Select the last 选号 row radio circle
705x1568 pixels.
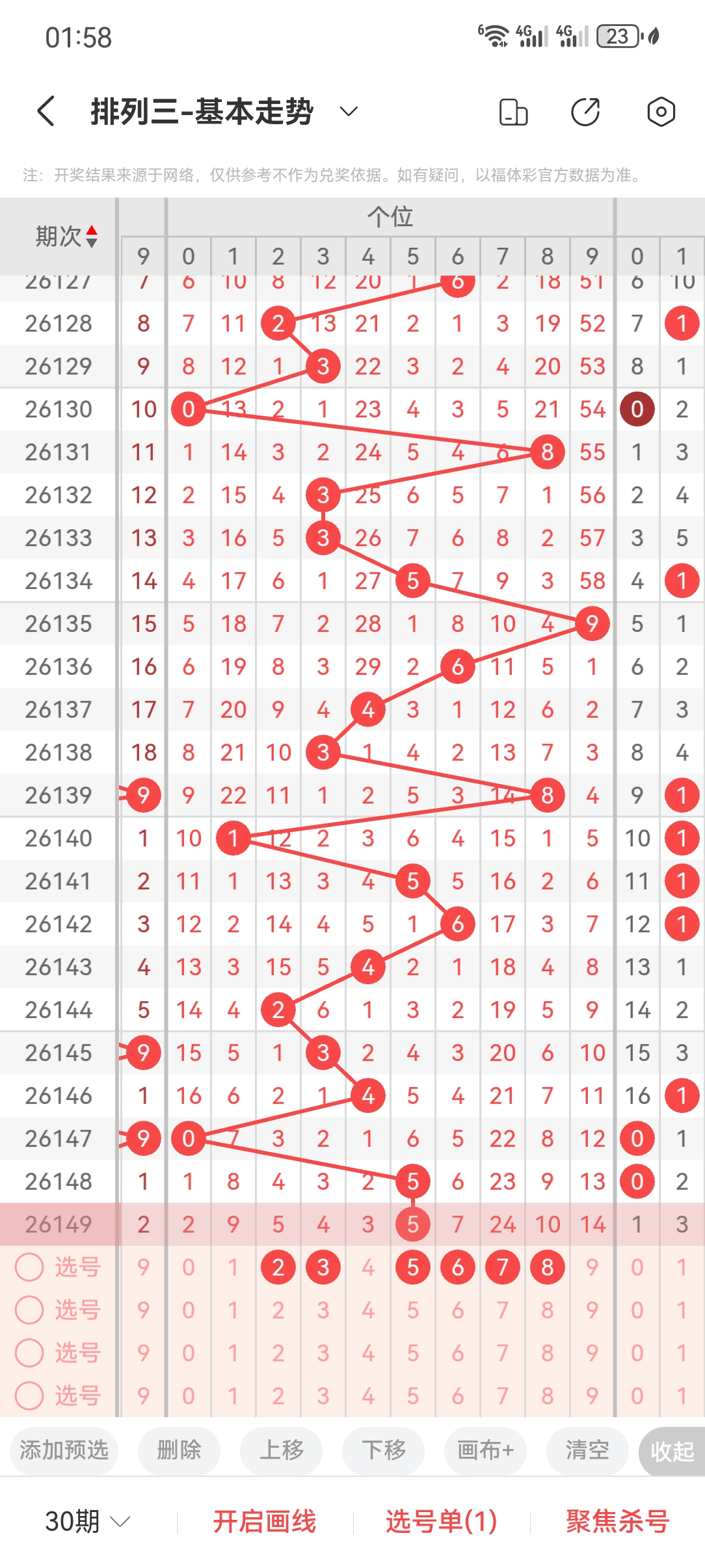[x=29, y=1396]
